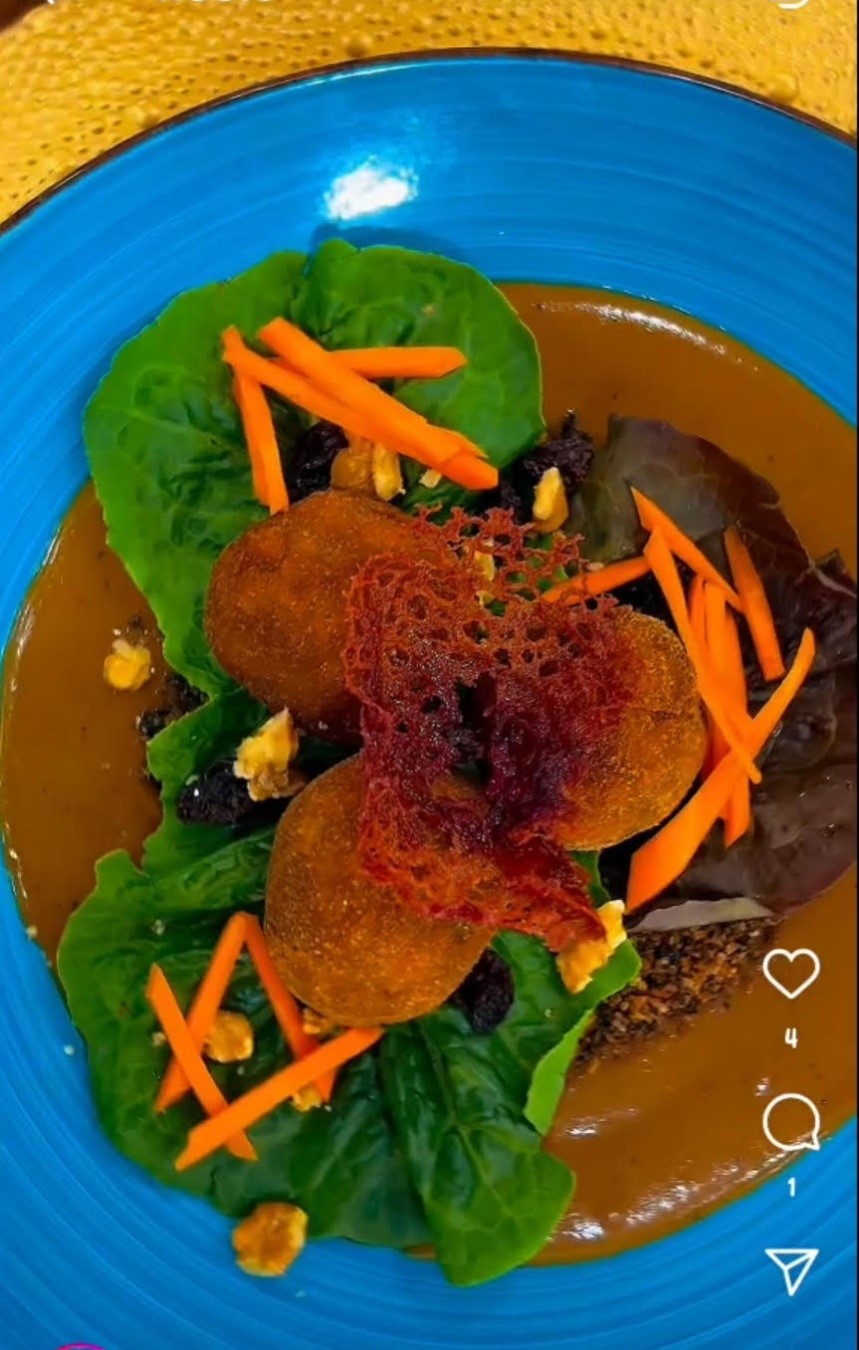Open the comments on this reel
The height and width of the screenshot is (1350, 859).
click(x=791, y=1122)
